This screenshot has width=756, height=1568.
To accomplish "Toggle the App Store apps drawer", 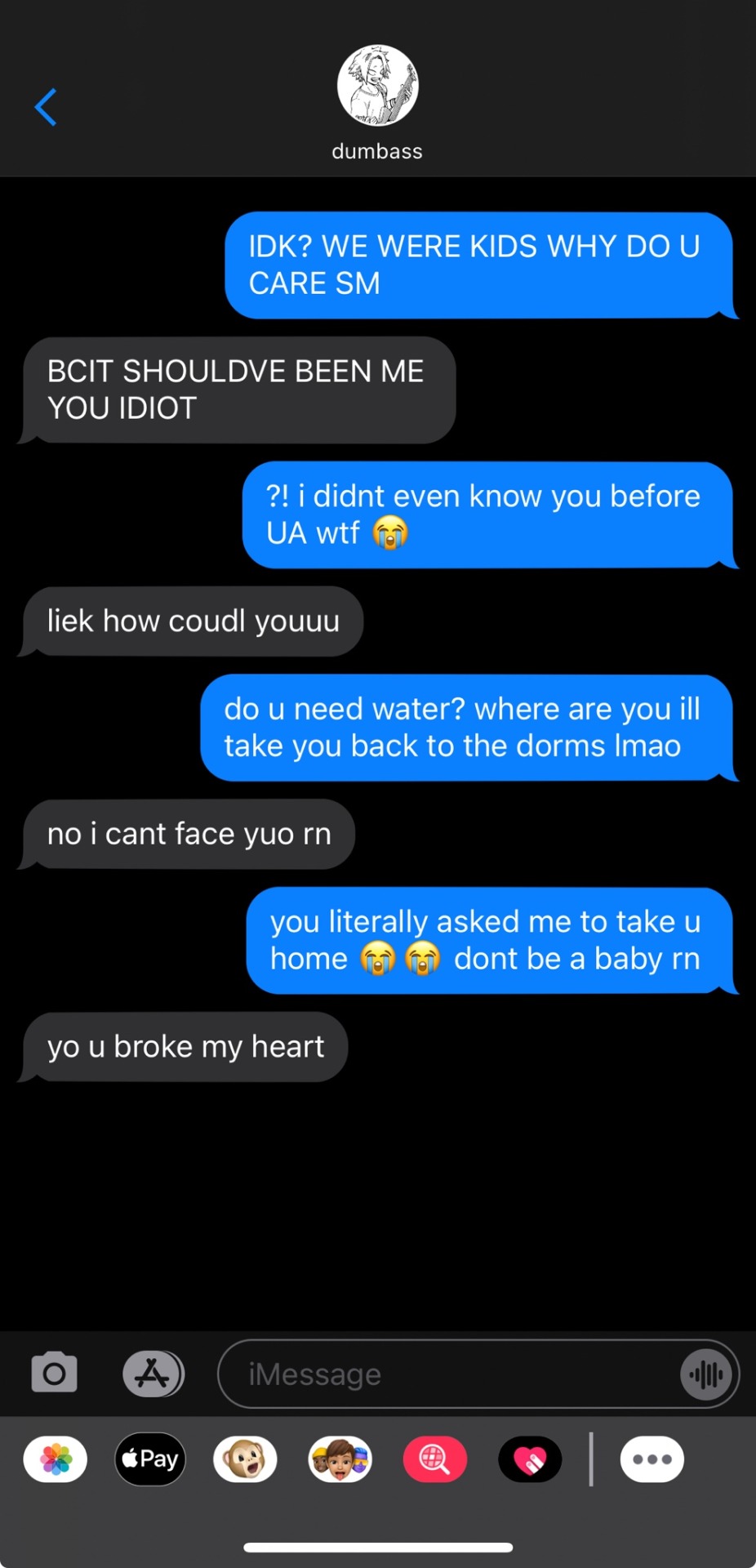I will pyautogui.click(x=153, y=1374).
